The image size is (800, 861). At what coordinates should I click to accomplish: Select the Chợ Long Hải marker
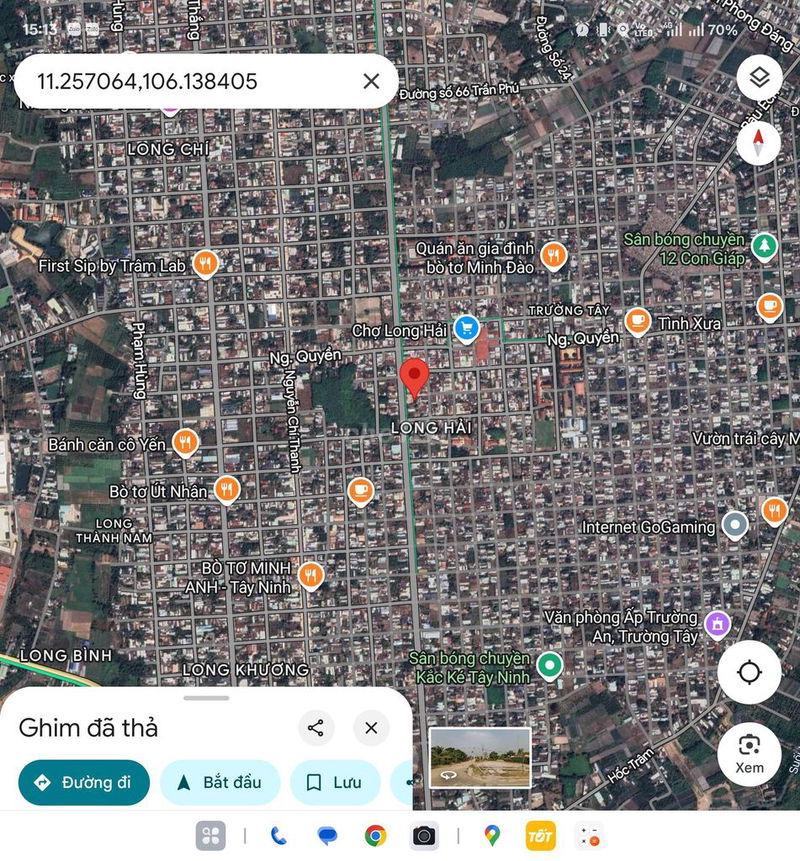coord(466,327)
